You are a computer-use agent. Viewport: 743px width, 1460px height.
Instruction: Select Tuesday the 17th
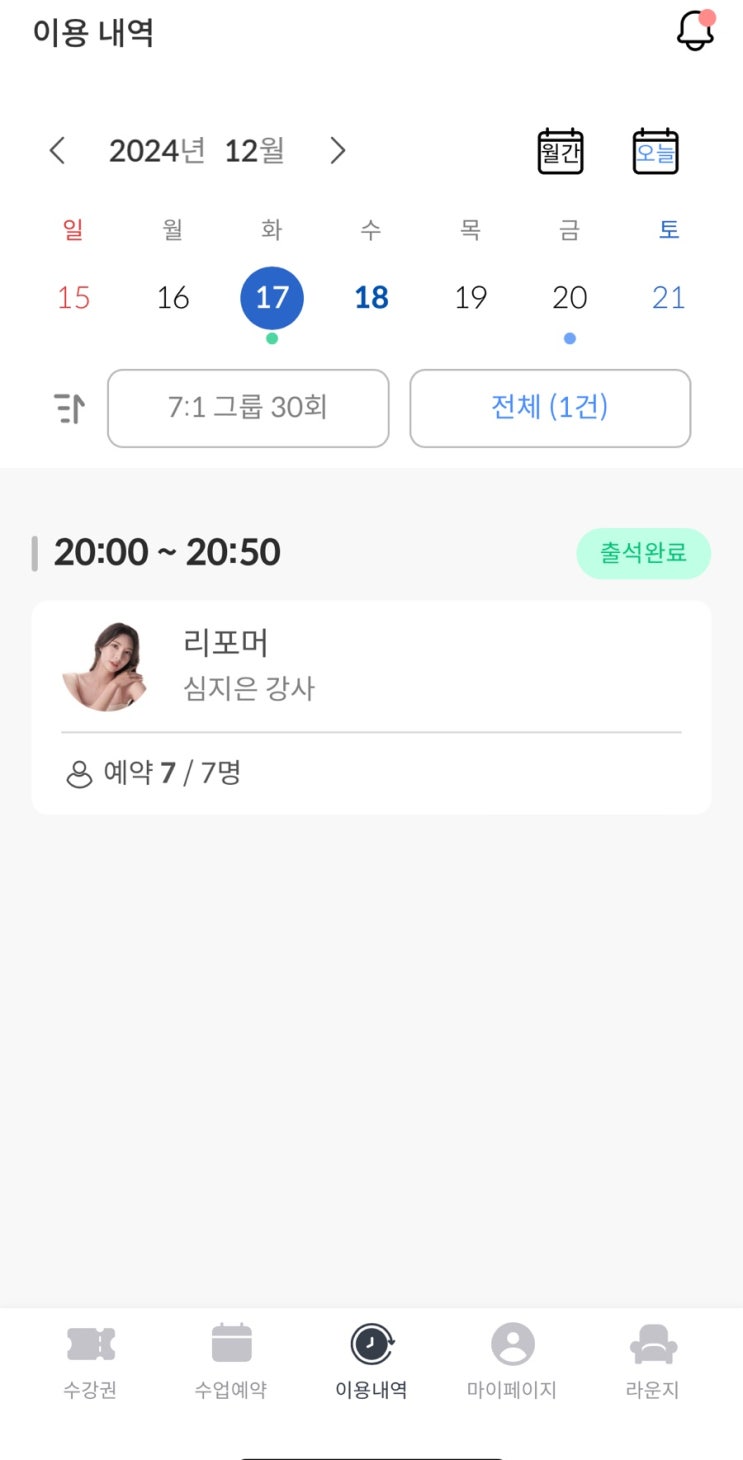tap(272, 297)
